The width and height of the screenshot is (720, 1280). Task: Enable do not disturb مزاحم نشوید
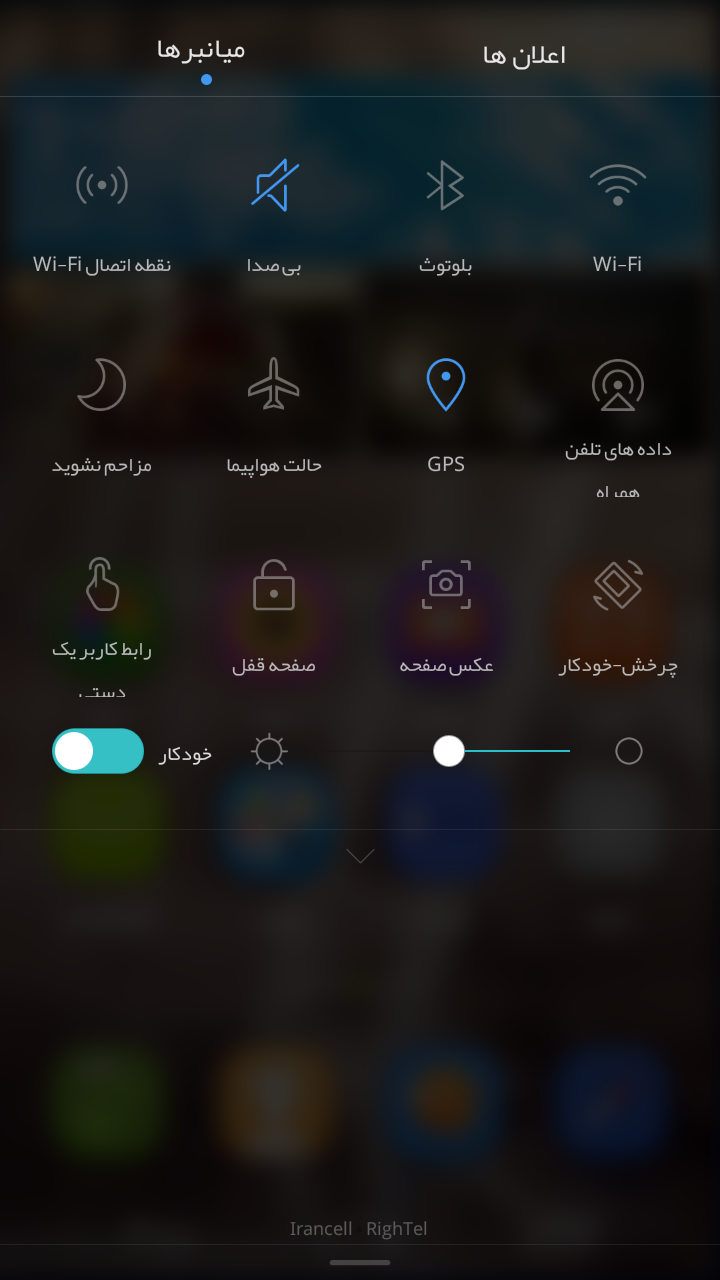[x=102, y=417]
